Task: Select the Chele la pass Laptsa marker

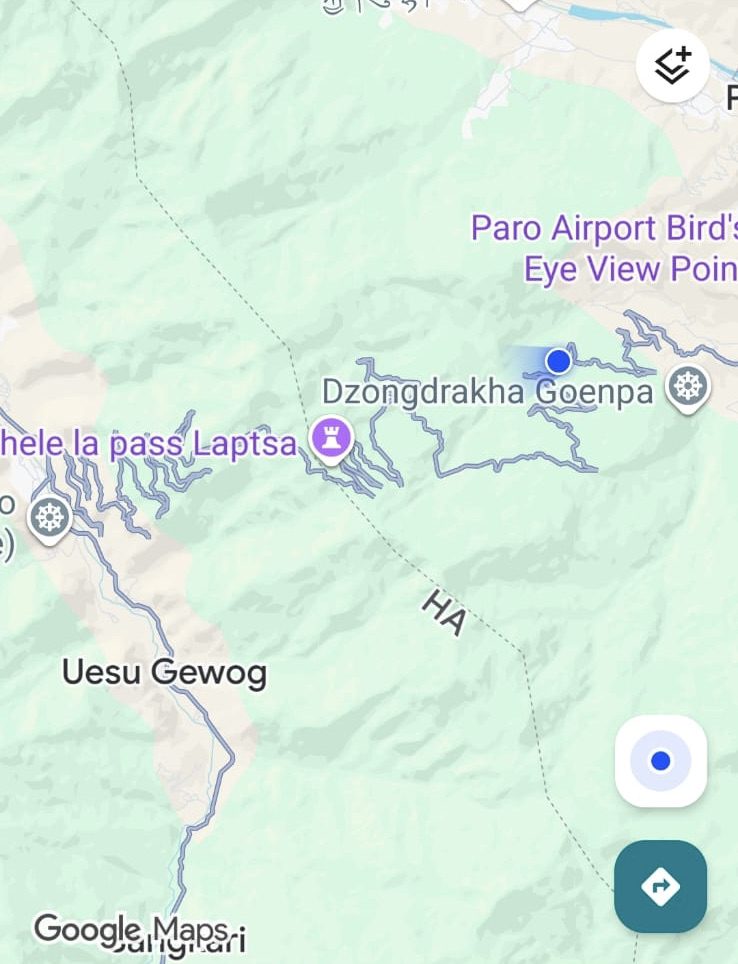Action: [331, 437]
